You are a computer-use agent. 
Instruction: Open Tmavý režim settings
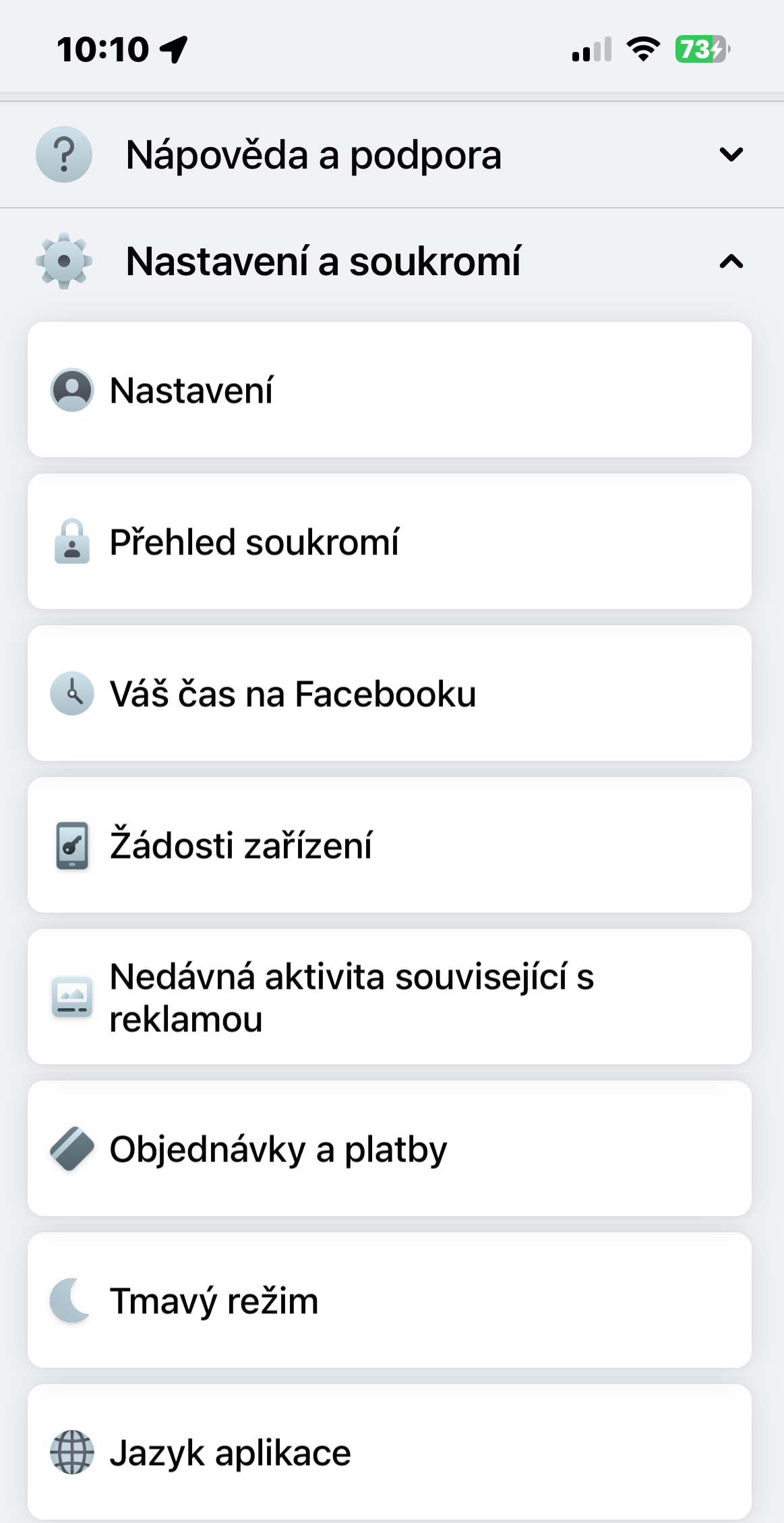coord(390,1300)
